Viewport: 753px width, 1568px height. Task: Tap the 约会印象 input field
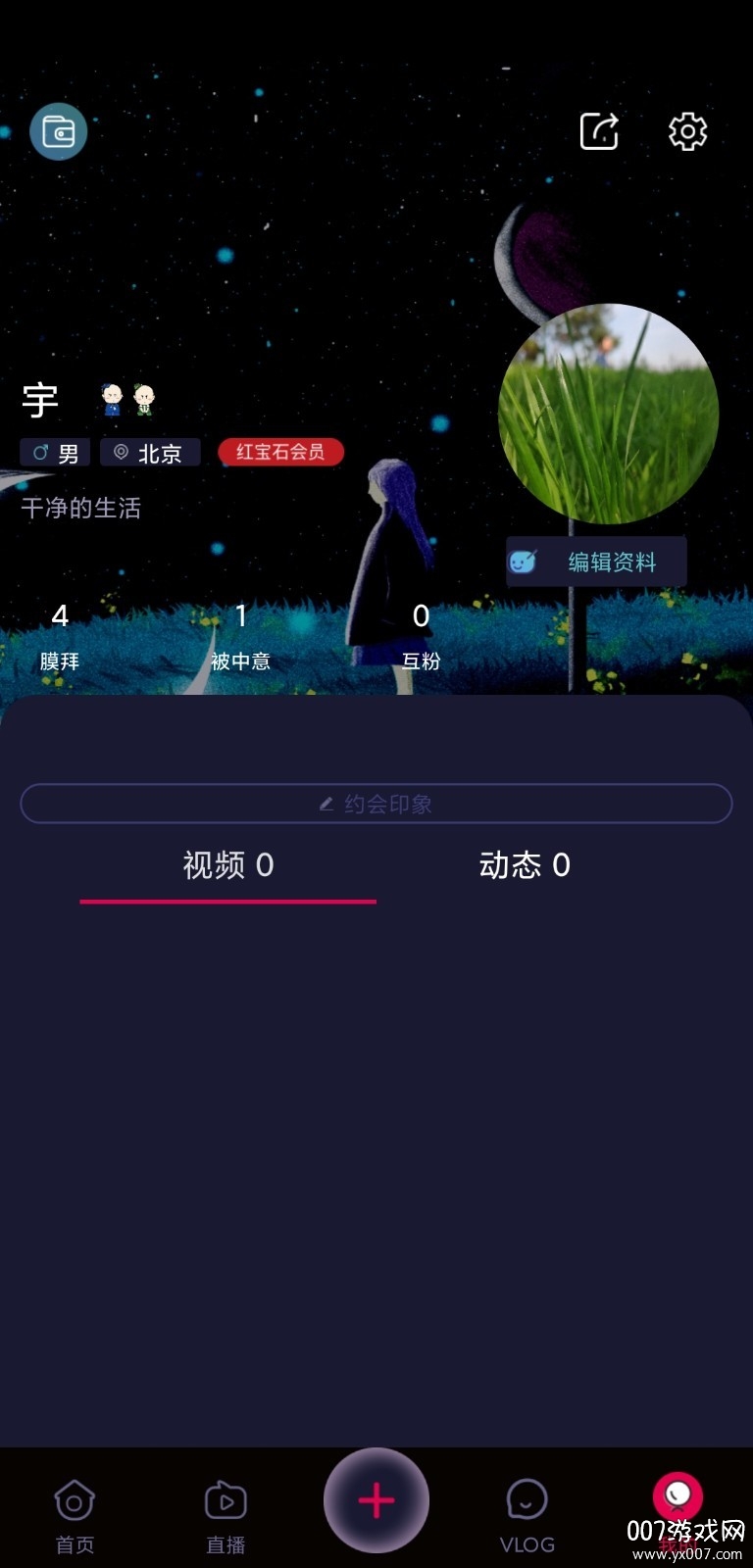coord(376,803)
